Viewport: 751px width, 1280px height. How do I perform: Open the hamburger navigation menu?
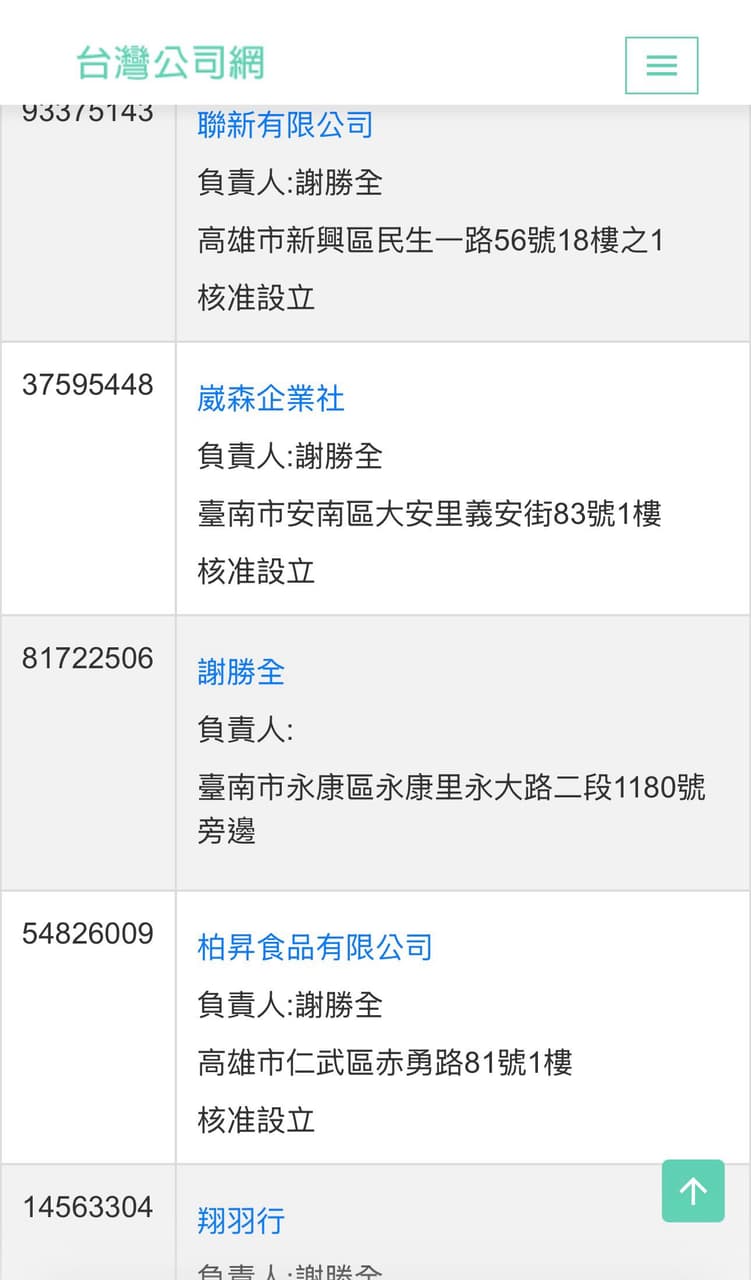point(661,65)
